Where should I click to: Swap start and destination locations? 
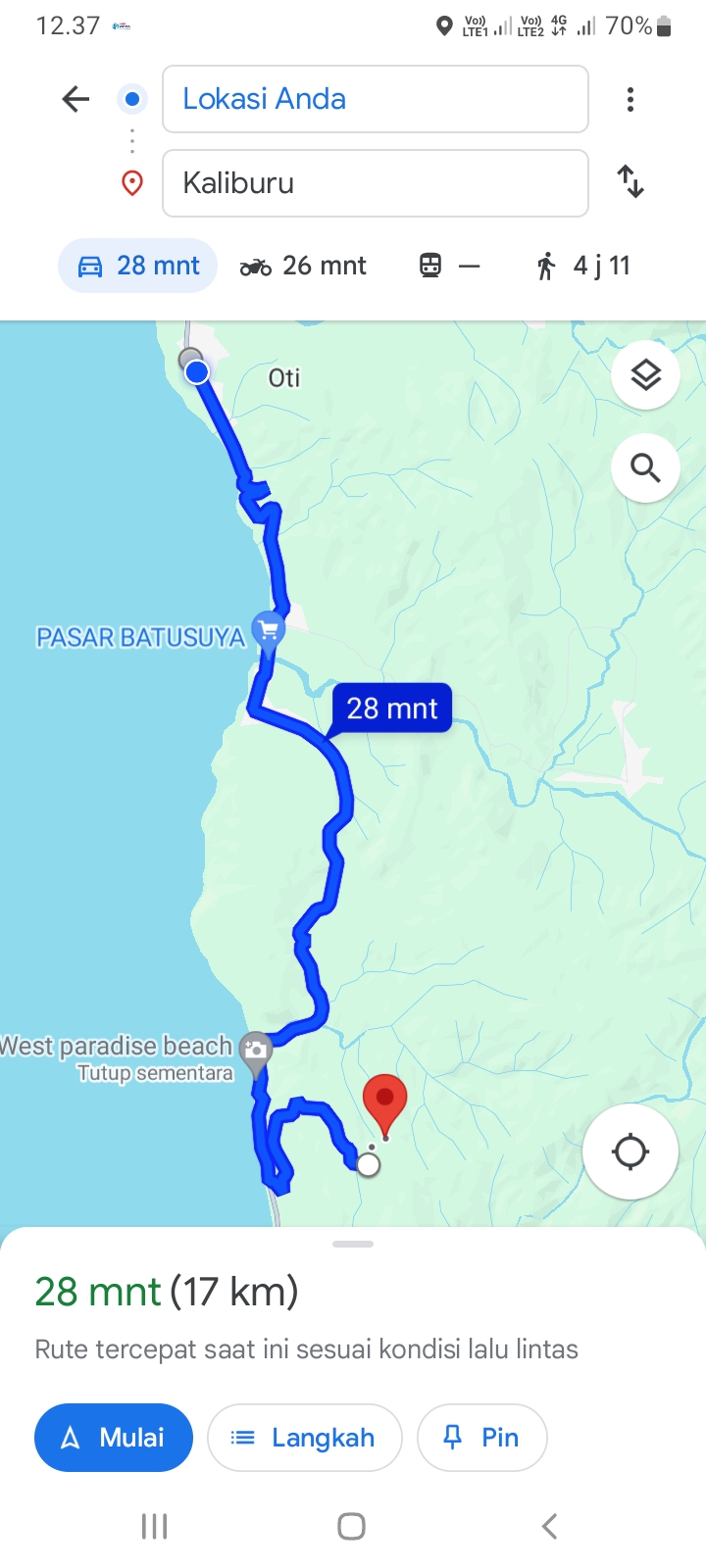click(x=630, y=182)
